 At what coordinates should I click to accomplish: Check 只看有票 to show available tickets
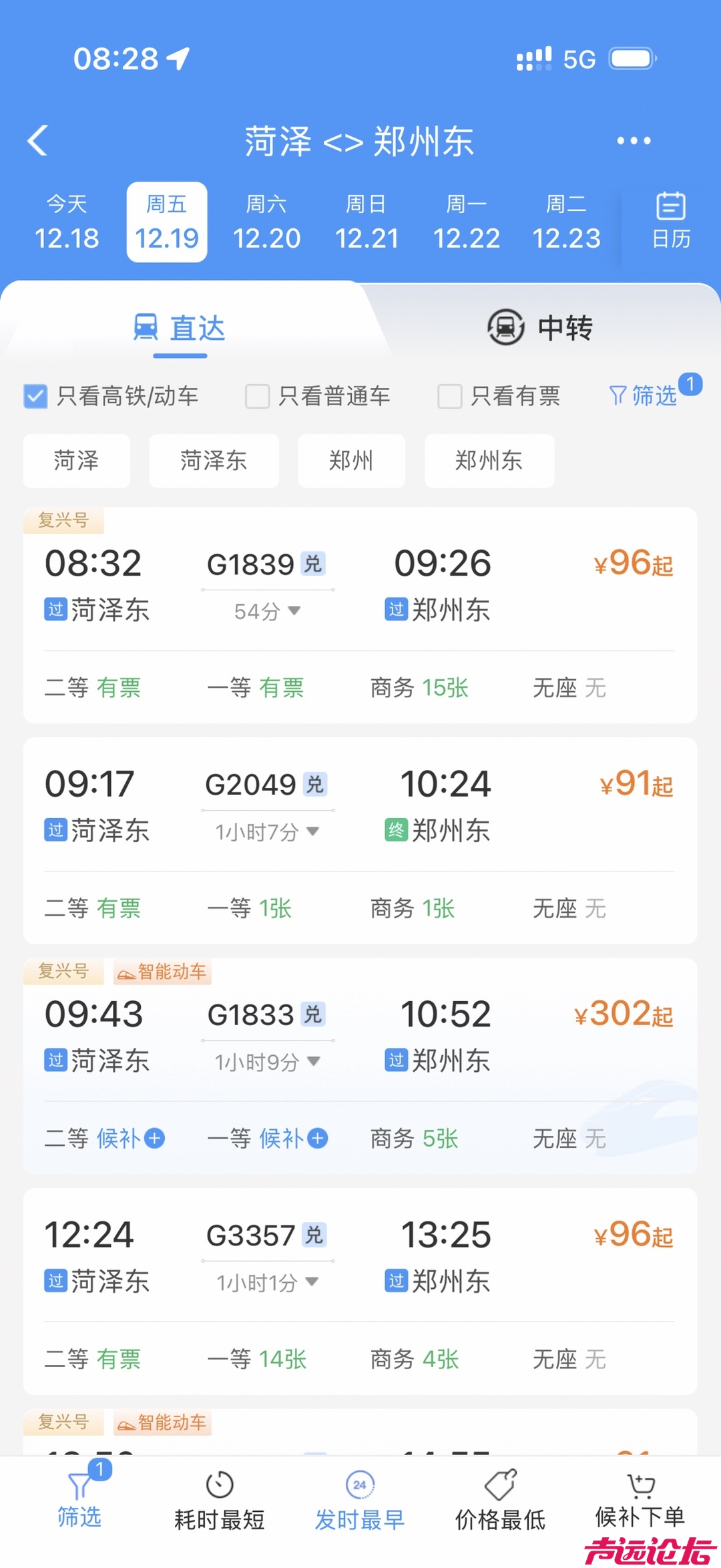[x=450, y=396]
